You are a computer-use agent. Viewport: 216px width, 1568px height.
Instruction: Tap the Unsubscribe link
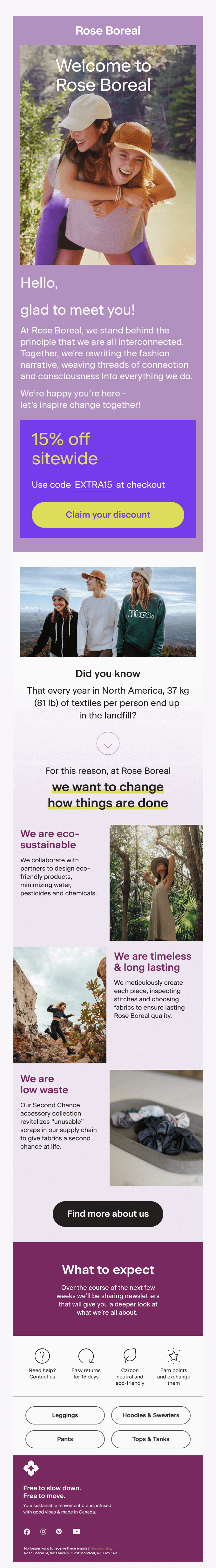coord(101,1548)
